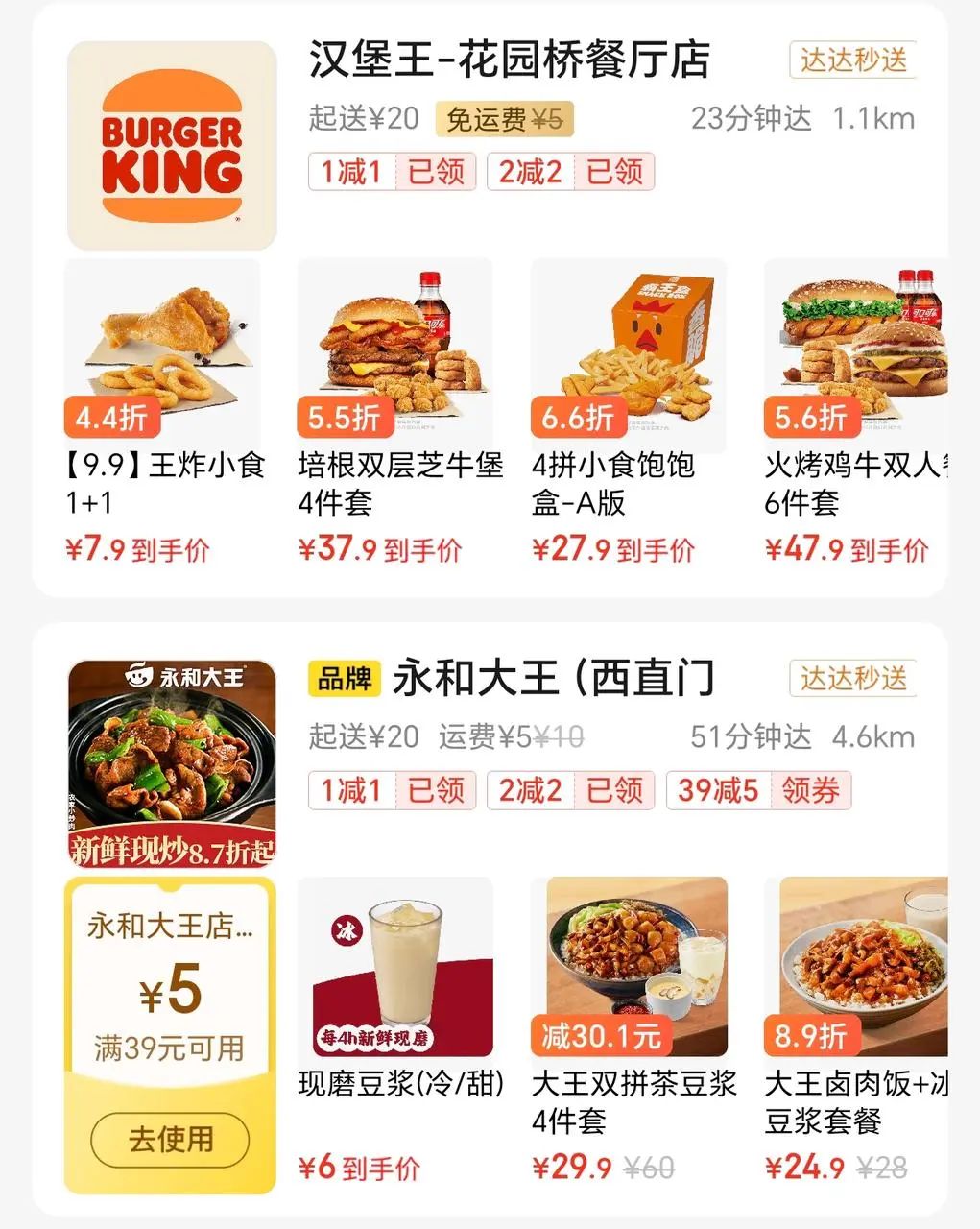Open the 汉堡王-花园桥餐厅店 store page

coord(509,60)
